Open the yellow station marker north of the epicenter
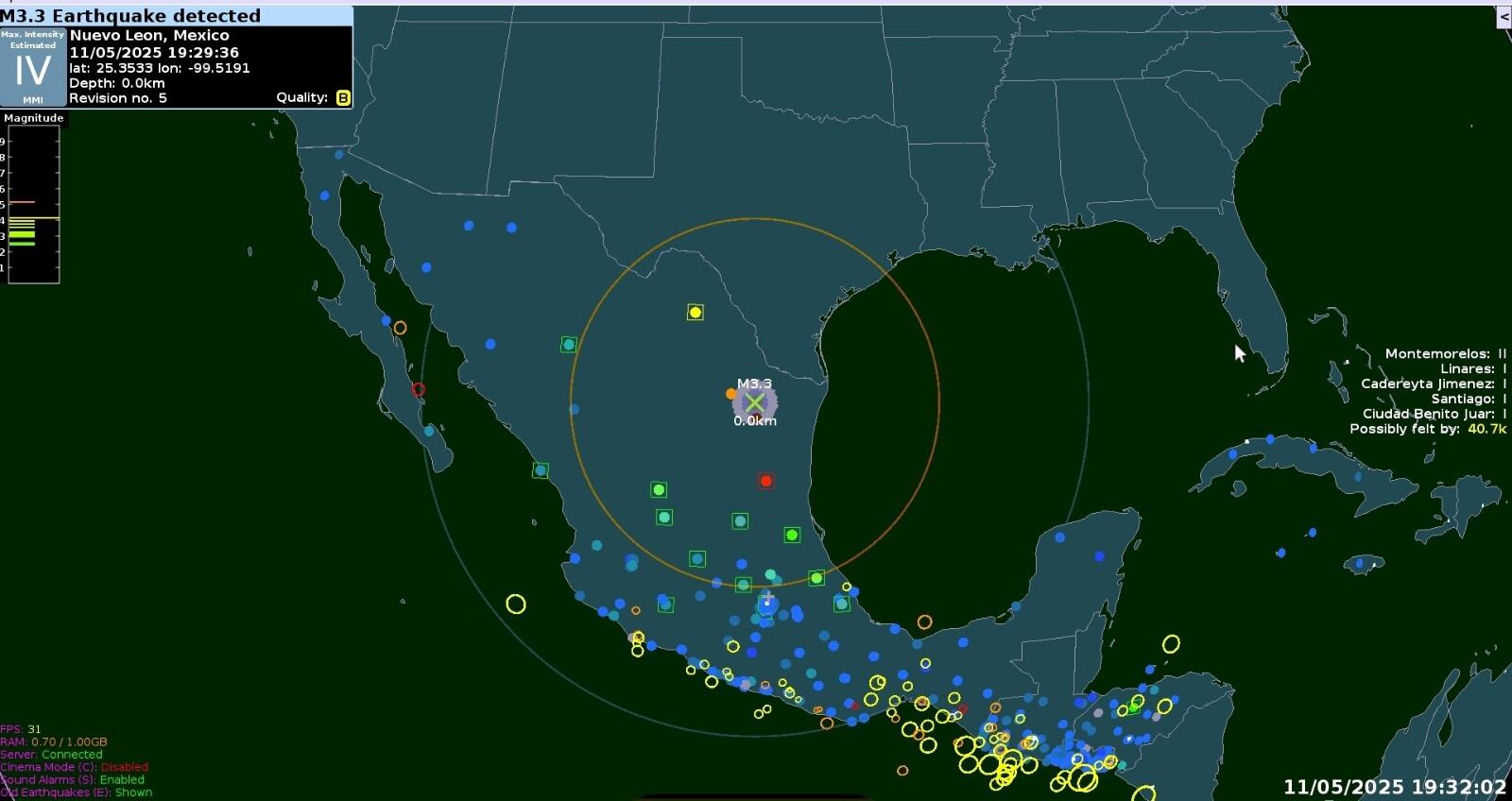1512x801 pixels. pos(696,313)
